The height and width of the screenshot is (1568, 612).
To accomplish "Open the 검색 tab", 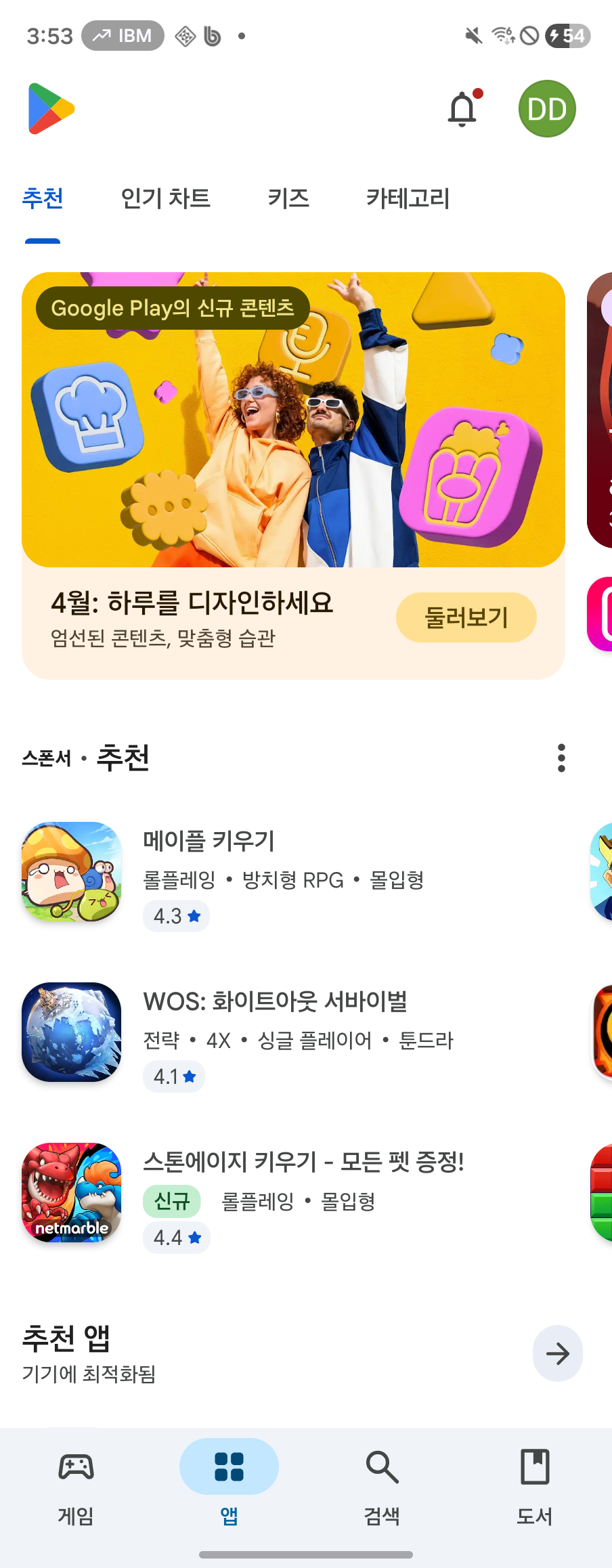I will 382,1481.
